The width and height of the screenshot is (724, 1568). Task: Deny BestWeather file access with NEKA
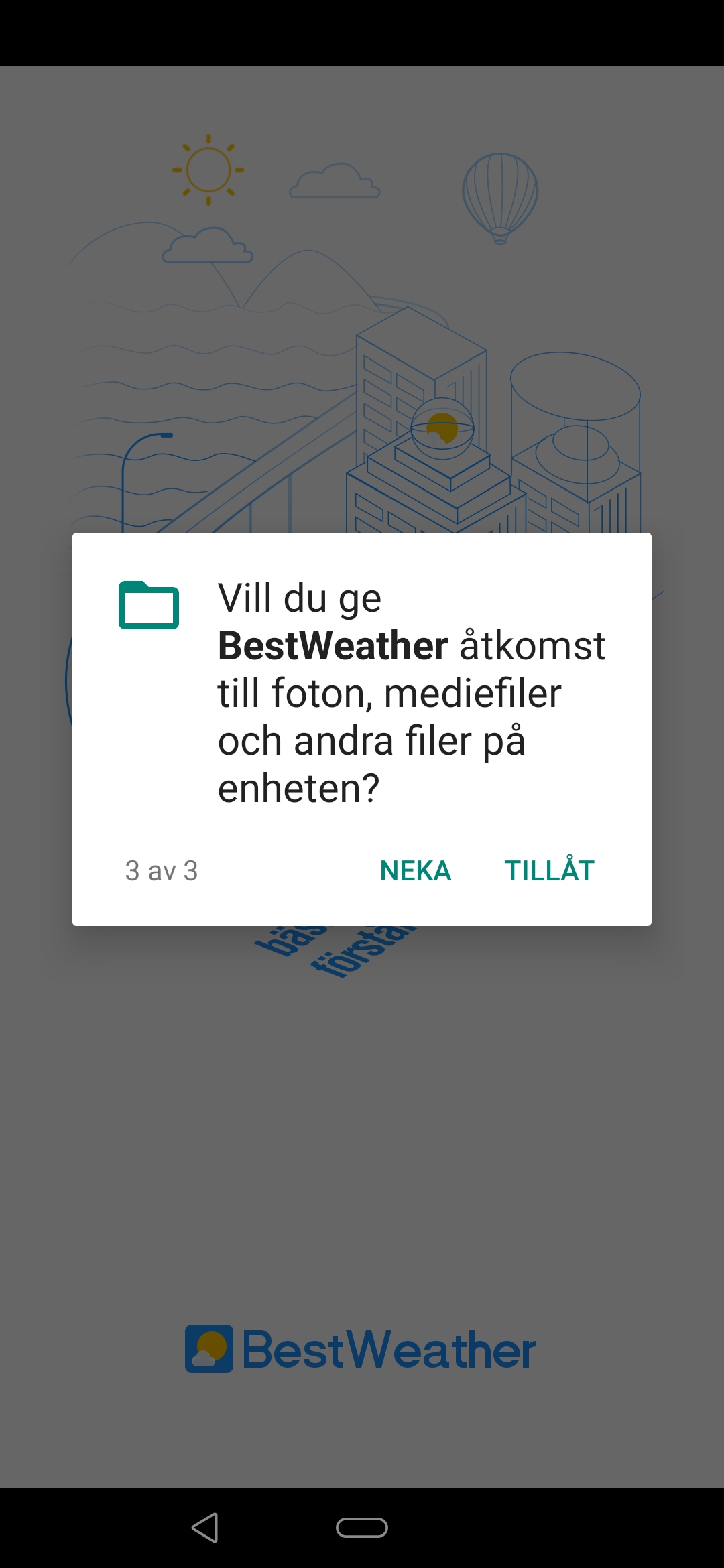(415, 871)
